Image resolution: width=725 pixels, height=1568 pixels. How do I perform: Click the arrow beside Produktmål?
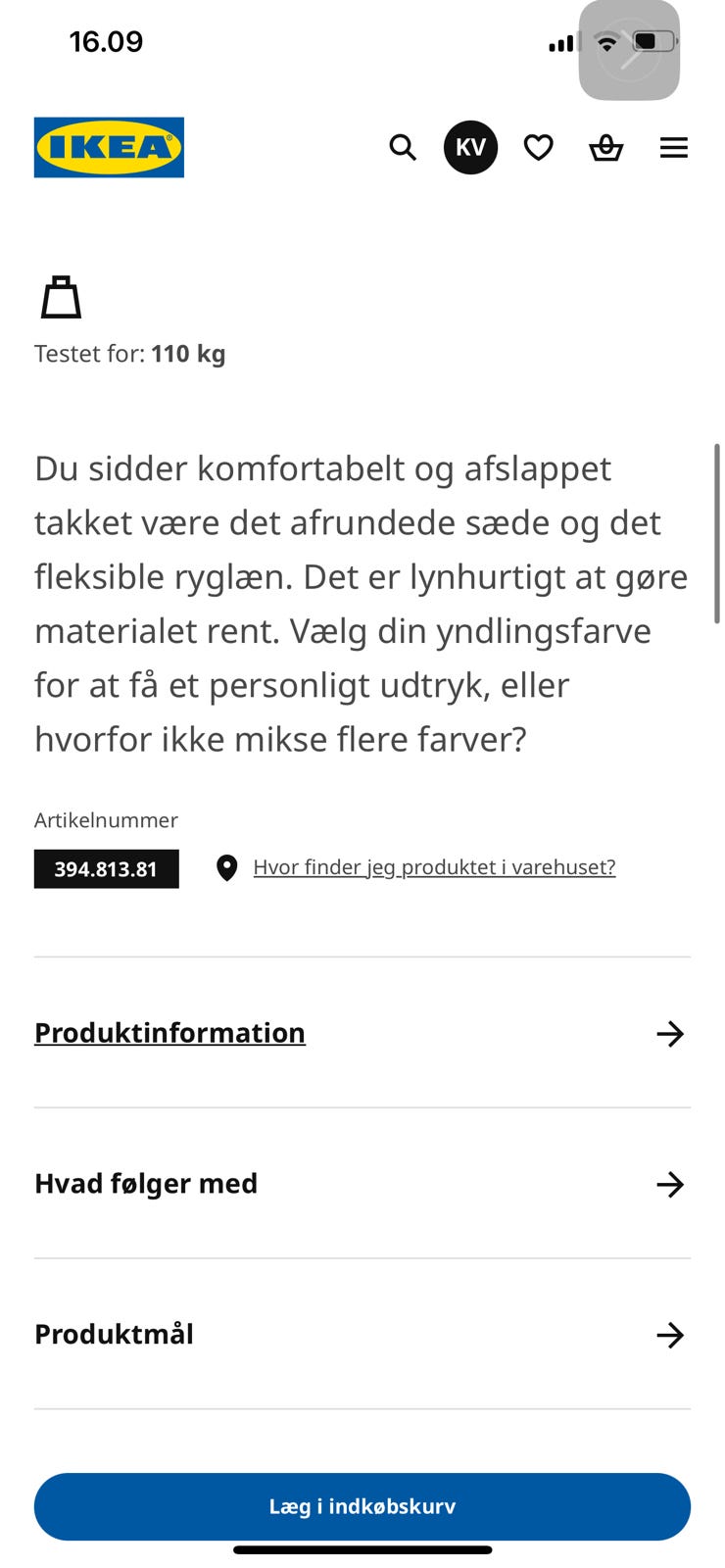point(670,1334)
